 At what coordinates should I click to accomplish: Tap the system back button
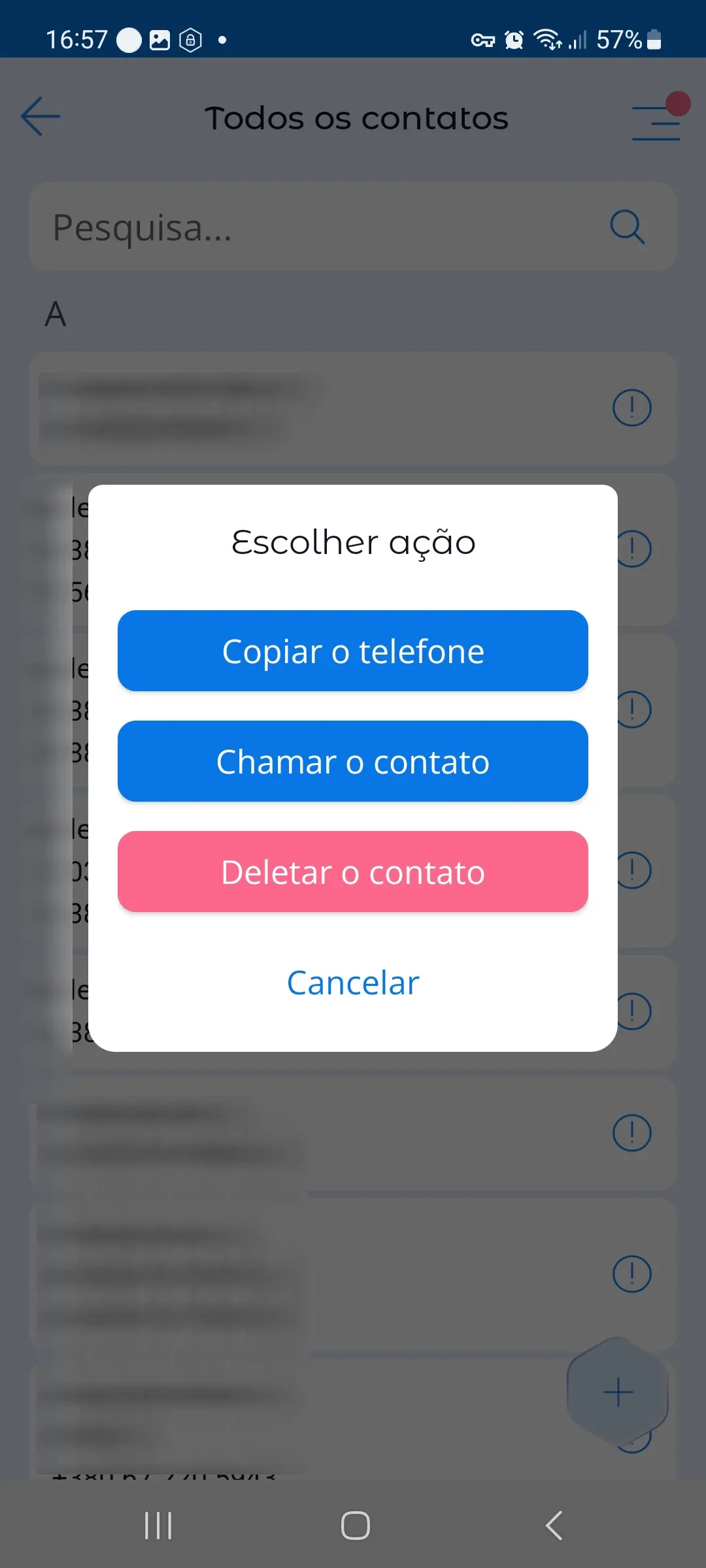[x=554, y=1526]
